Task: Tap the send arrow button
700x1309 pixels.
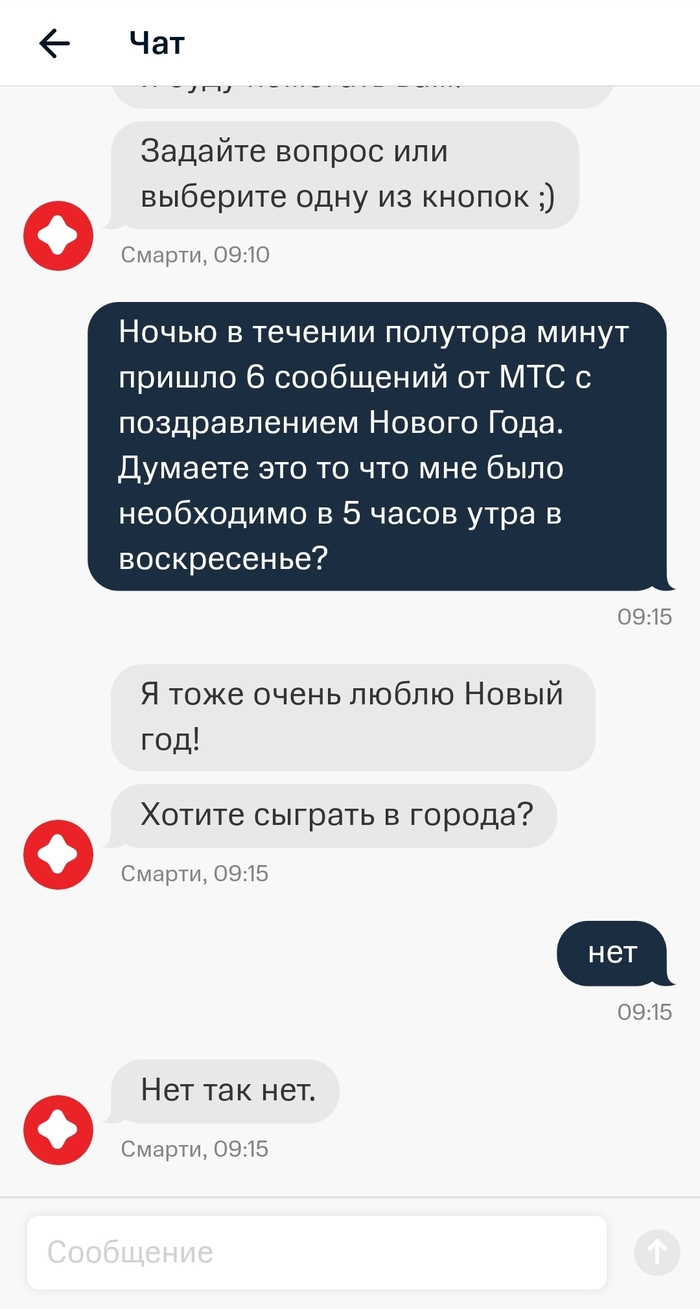Action: (x=657, y=1252)
